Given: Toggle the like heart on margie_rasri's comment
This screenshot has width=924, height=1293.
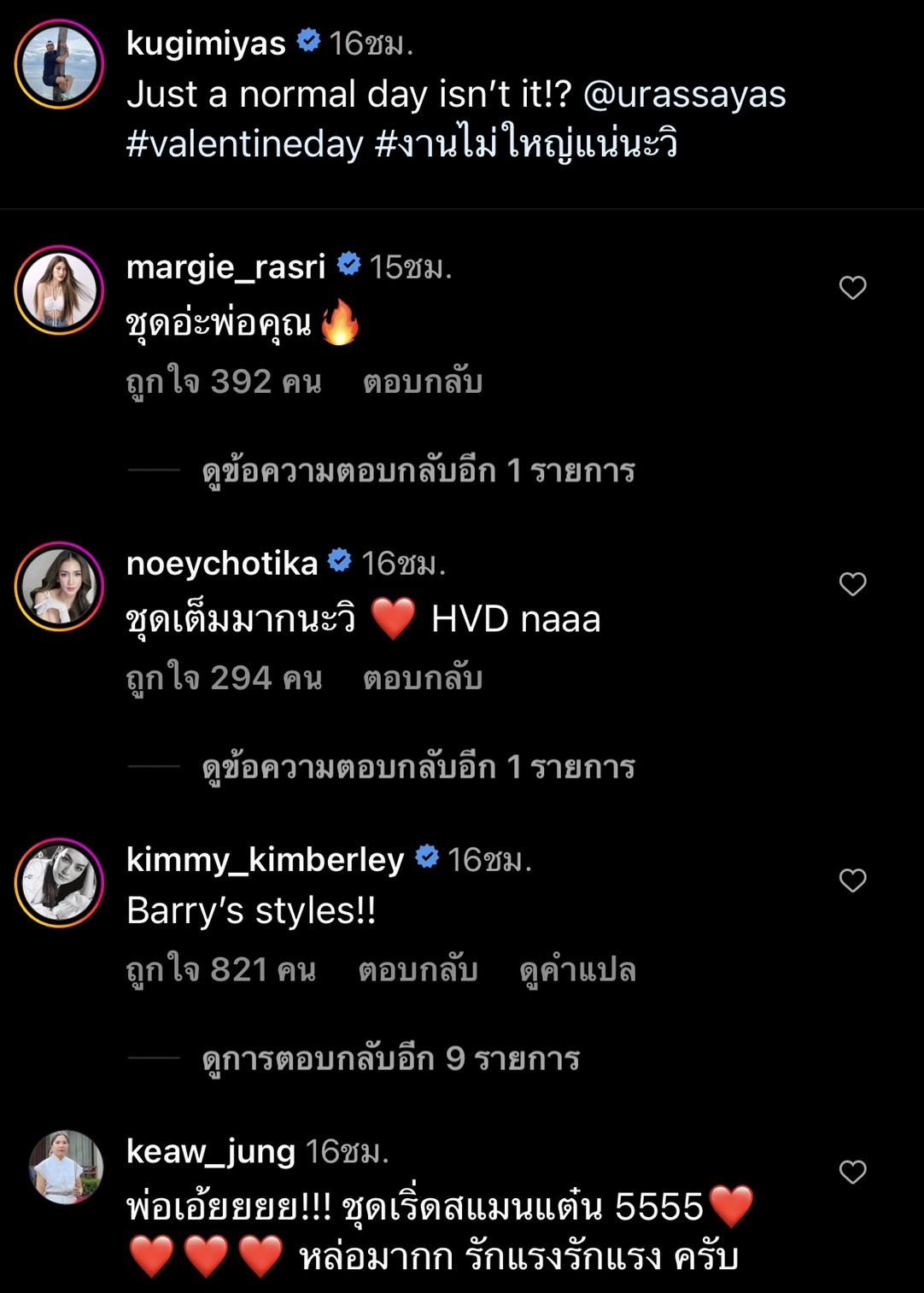Looking at the screenshot, I should 851,289.
